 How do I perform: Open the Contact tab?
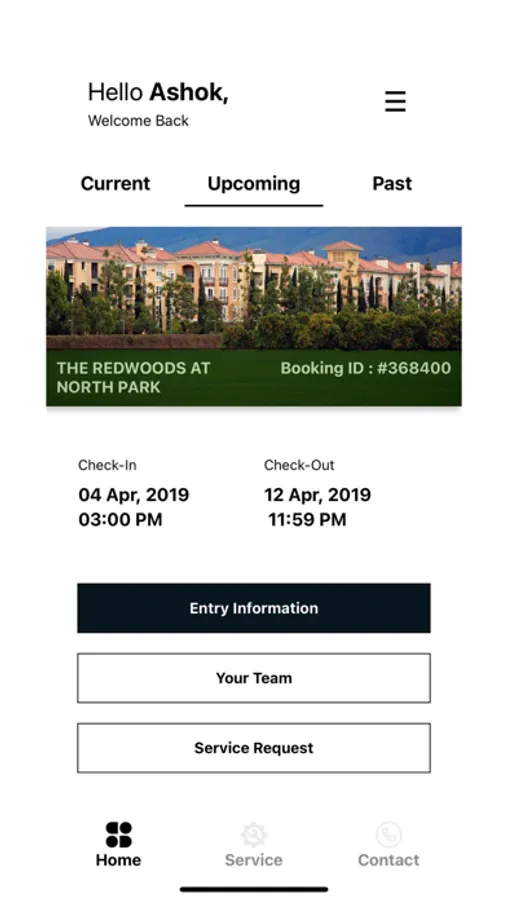coord(389,844)
